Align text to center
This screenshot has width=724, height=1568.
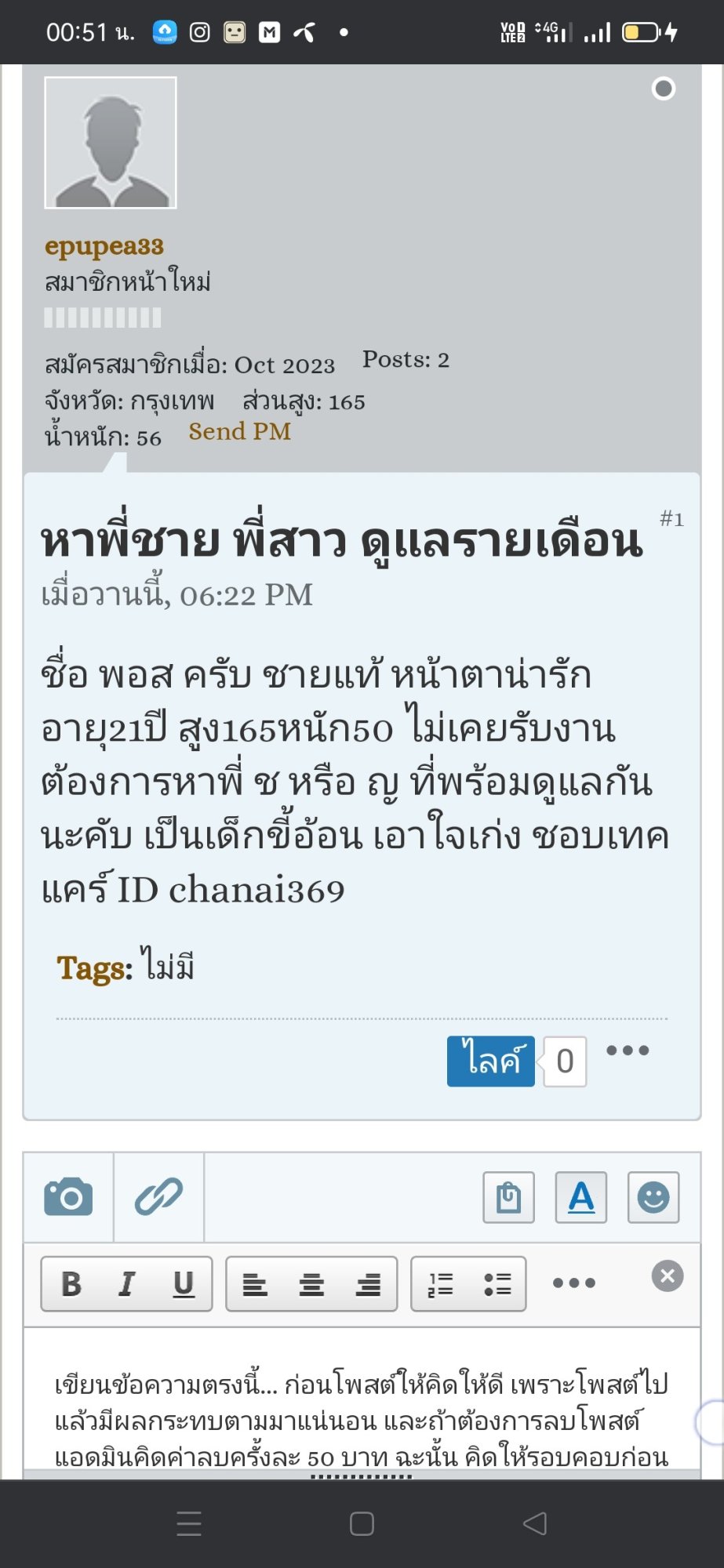pyautogui.click(x=311, y=1283)
